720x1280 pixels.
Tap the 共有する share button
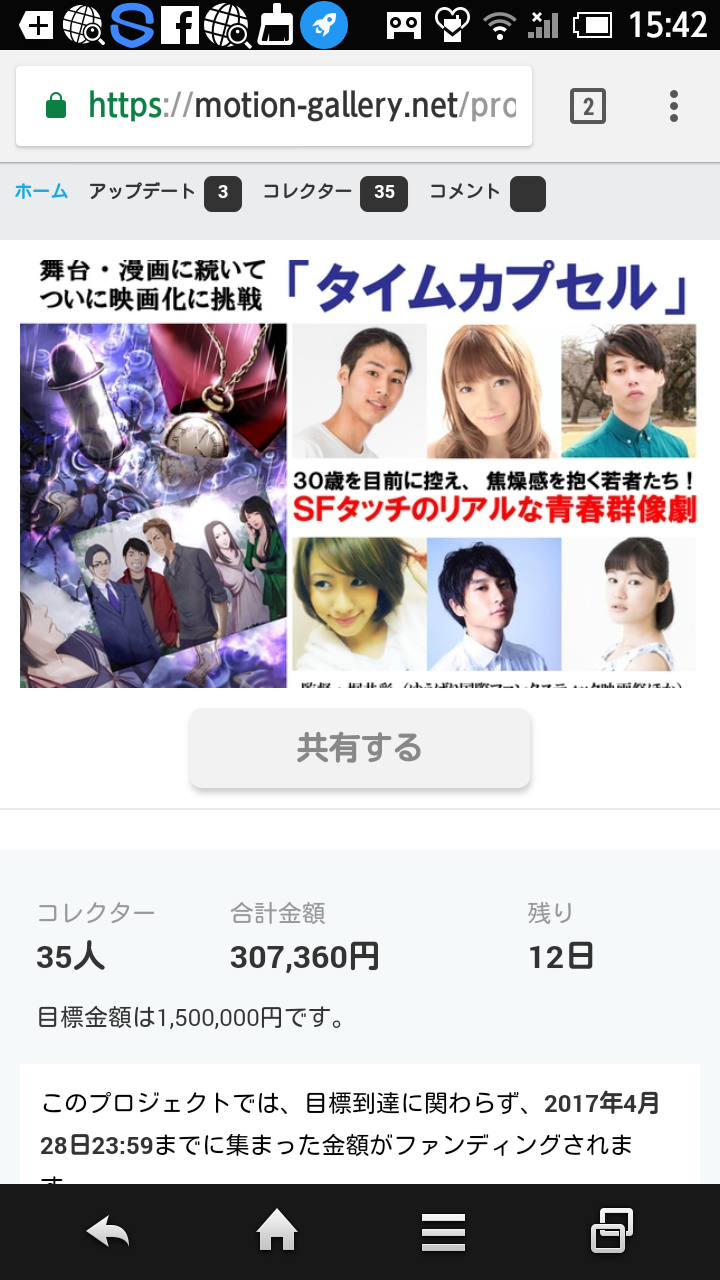360,748
